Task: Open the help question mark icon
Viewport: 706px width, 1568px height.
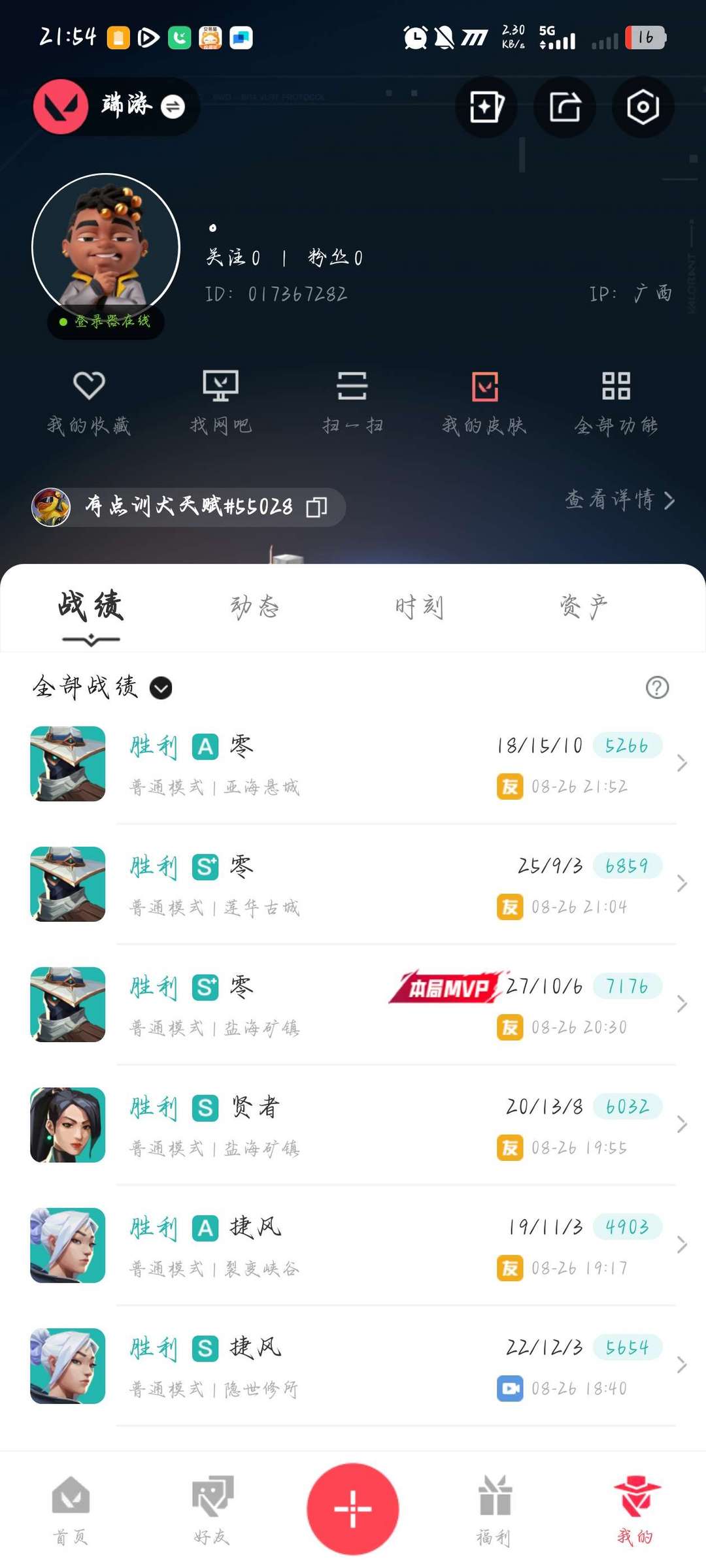Action: (657, 687)
